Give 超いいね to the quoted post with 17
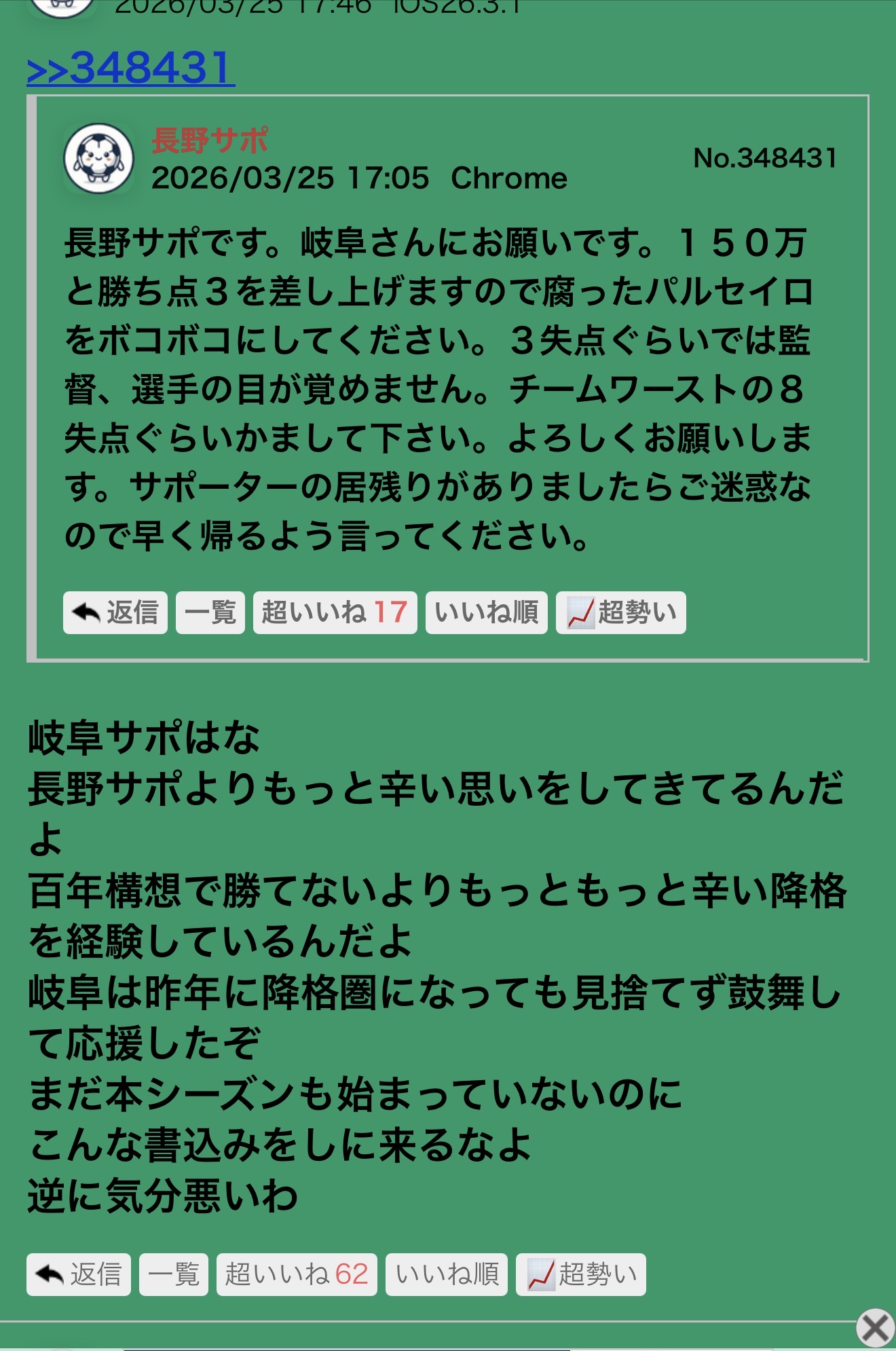The height and width of the screenshot is (1351, 896). point(335,612)
